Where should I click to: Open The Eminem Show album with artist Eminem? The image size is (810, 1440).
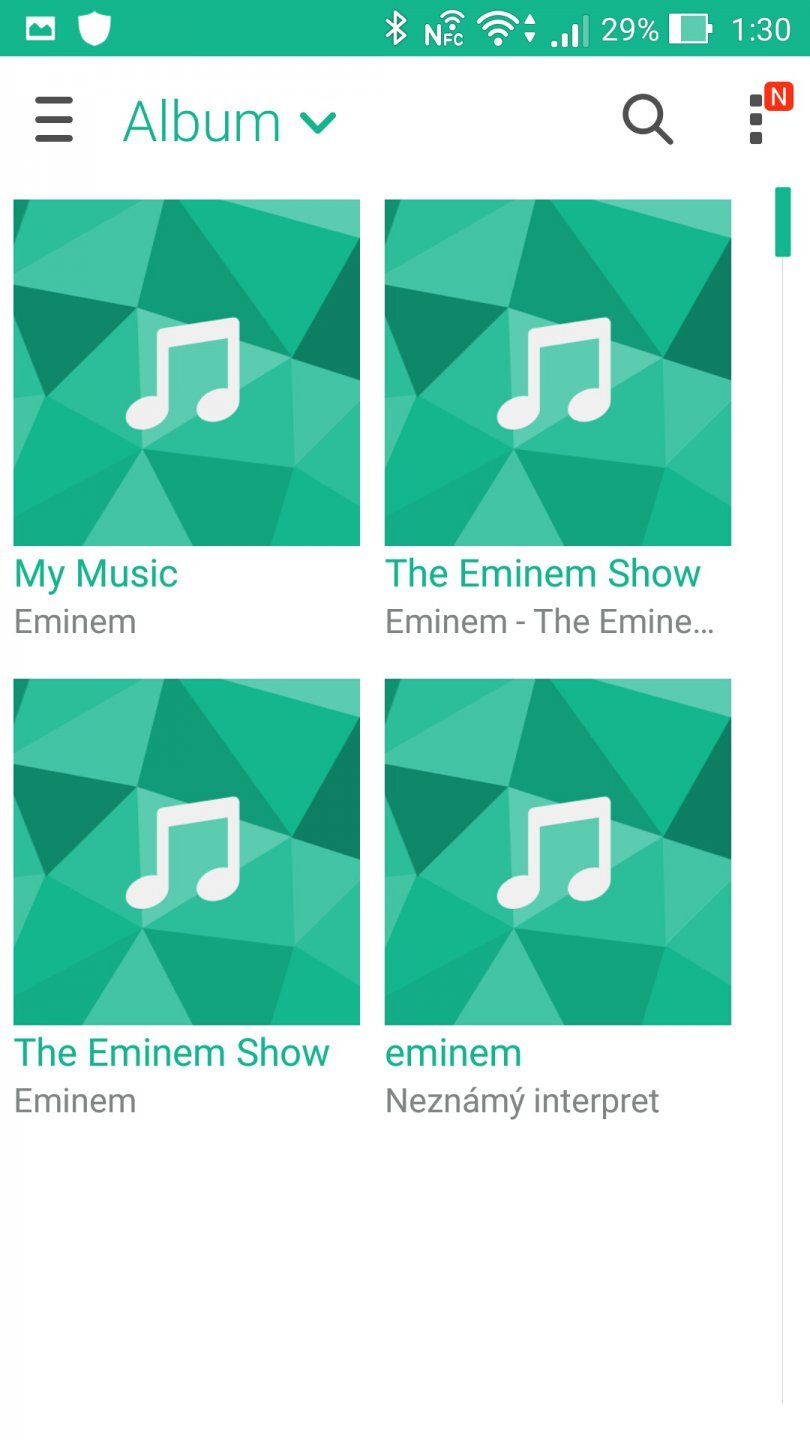click(186, 852)
